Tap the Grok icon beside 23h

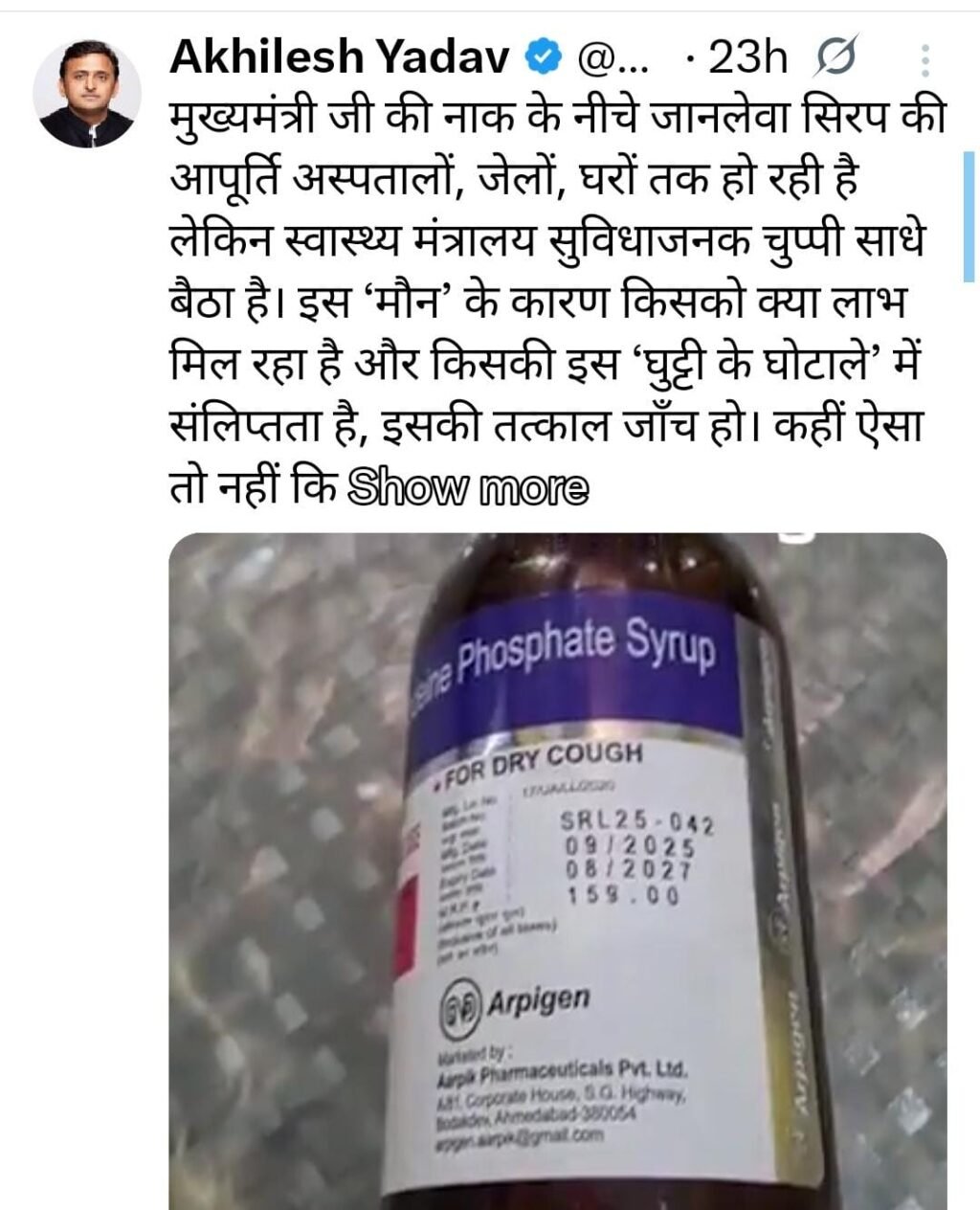(834, 59)
